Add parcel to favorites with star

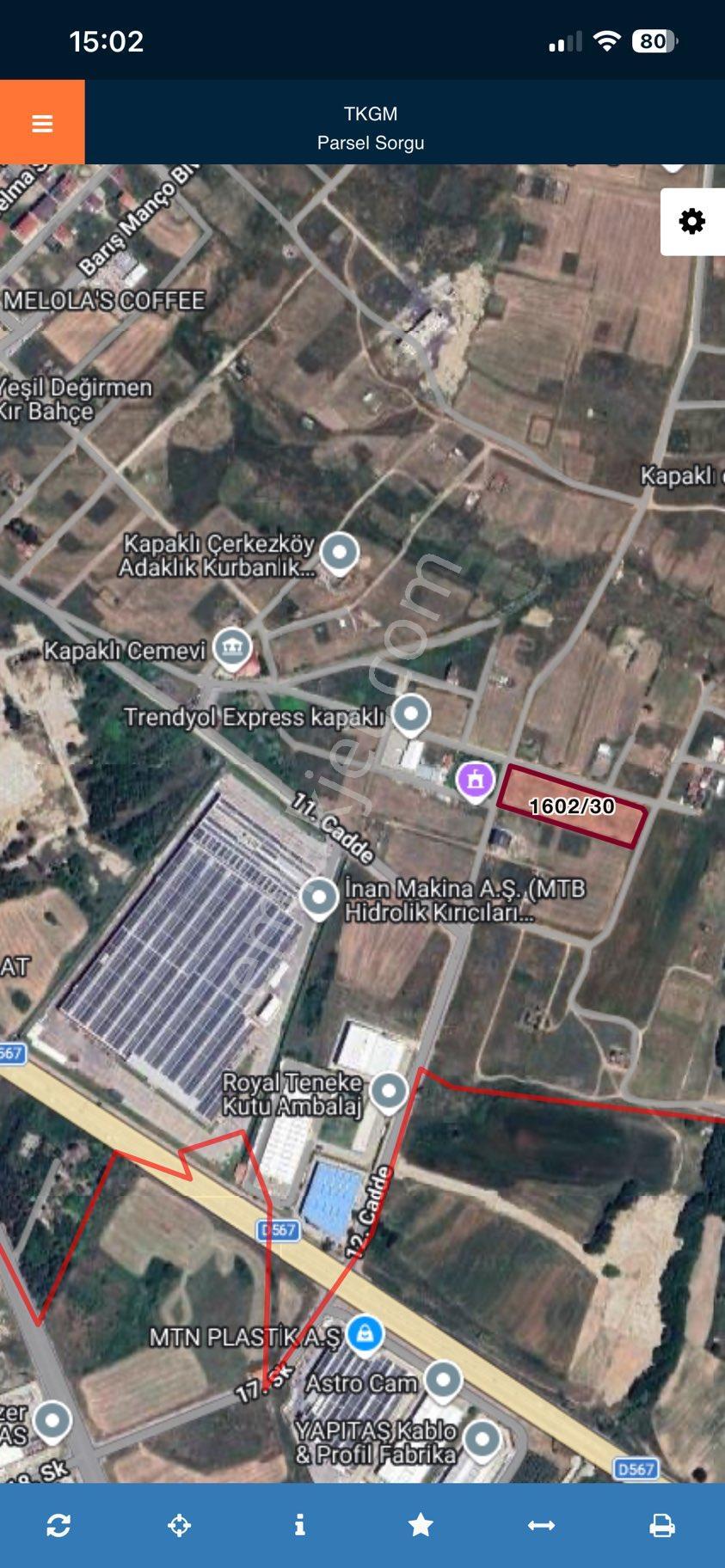421,1525
